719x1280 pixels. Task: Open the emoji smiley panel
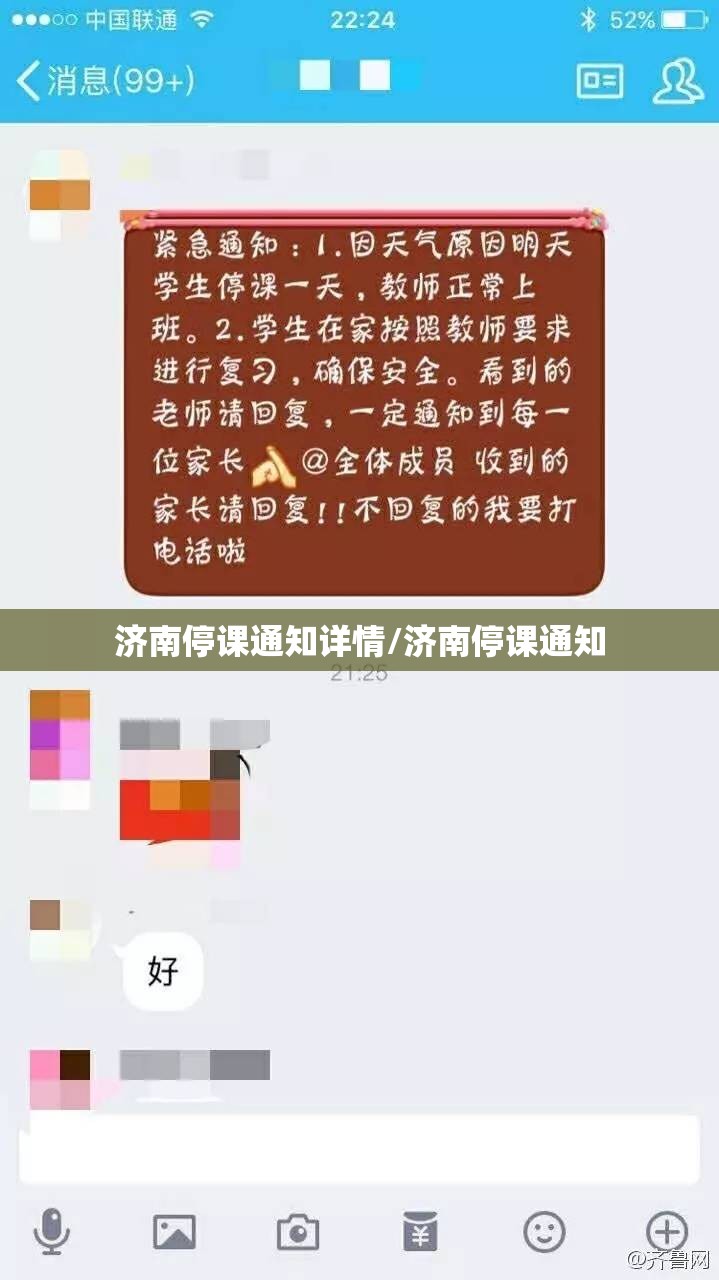[544, 1231]
